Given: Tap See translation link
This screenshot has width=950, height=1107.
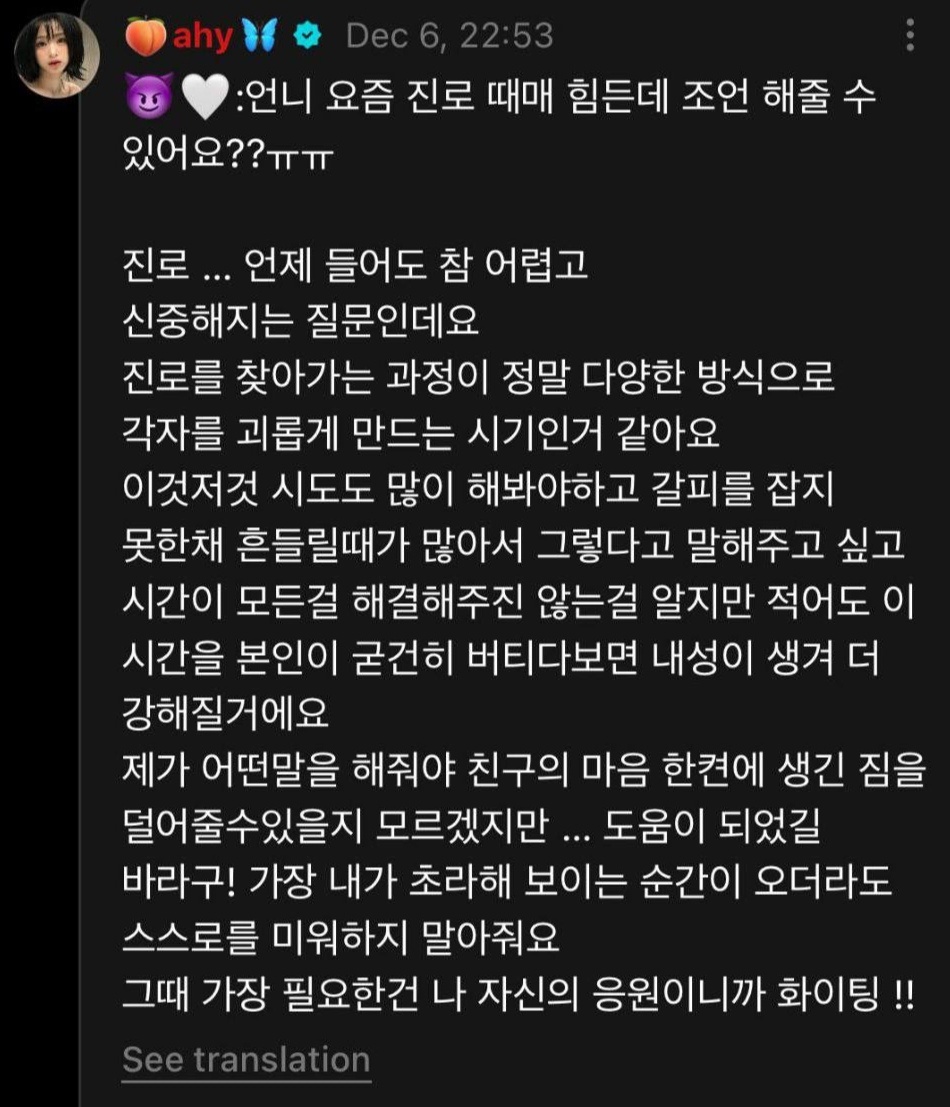Looking at the screenshot, I should [246, 1059].
